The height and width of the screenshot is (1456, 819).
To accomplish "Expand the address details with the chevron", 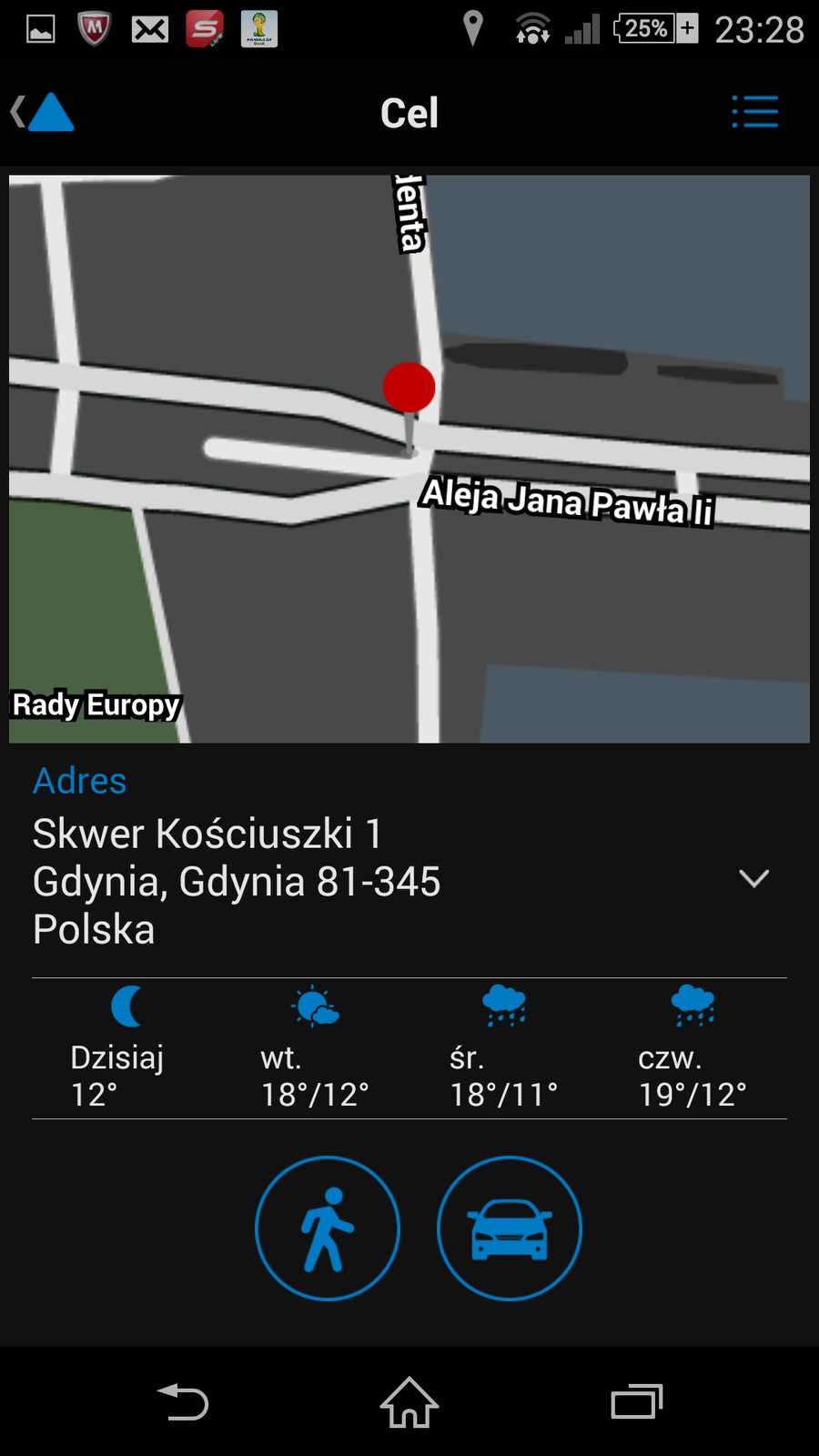I will pyautogui.click(x=754, y=879).
